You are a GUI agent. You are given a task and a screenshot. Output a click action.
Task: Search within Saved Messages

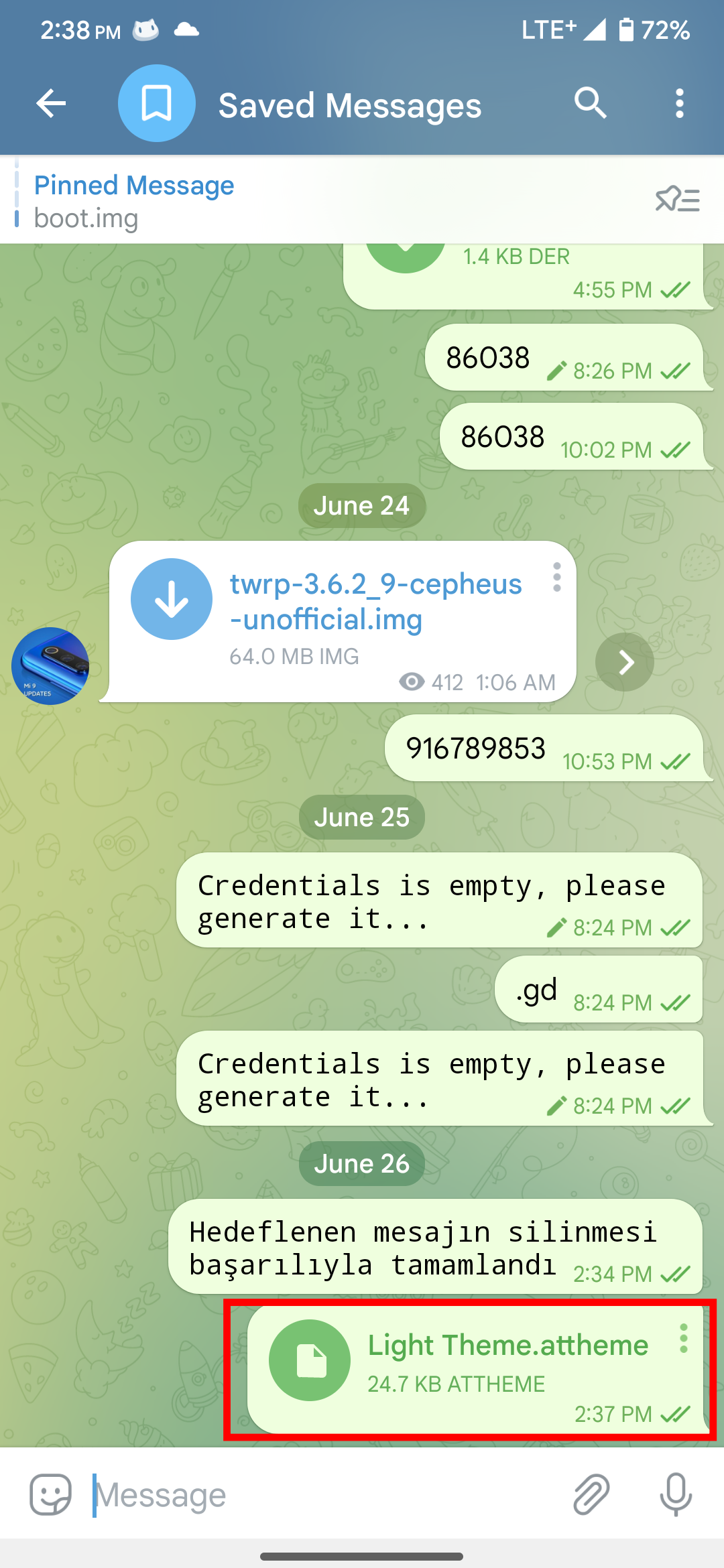590,104
